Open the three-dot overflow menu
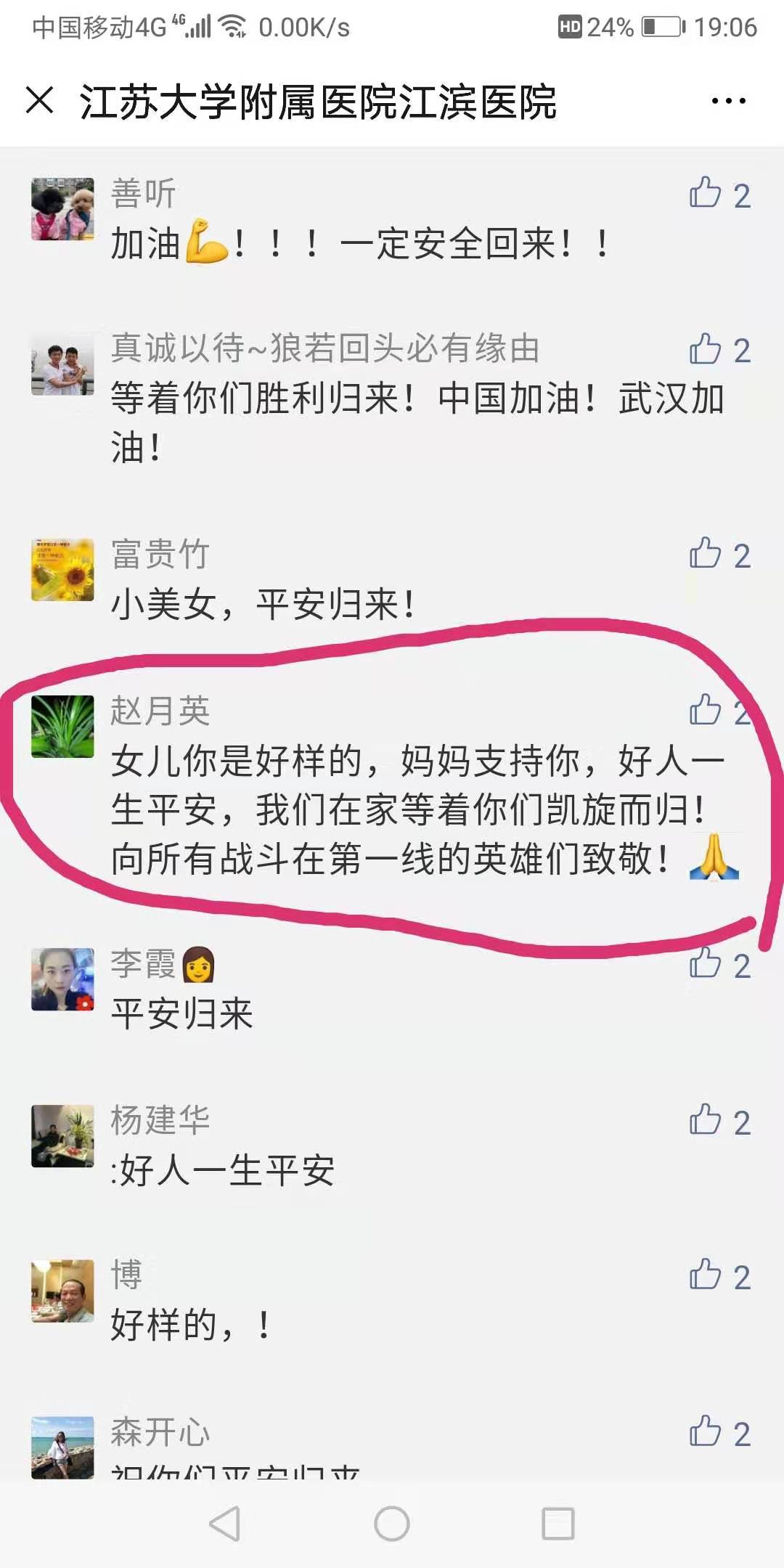 point(728,101)
